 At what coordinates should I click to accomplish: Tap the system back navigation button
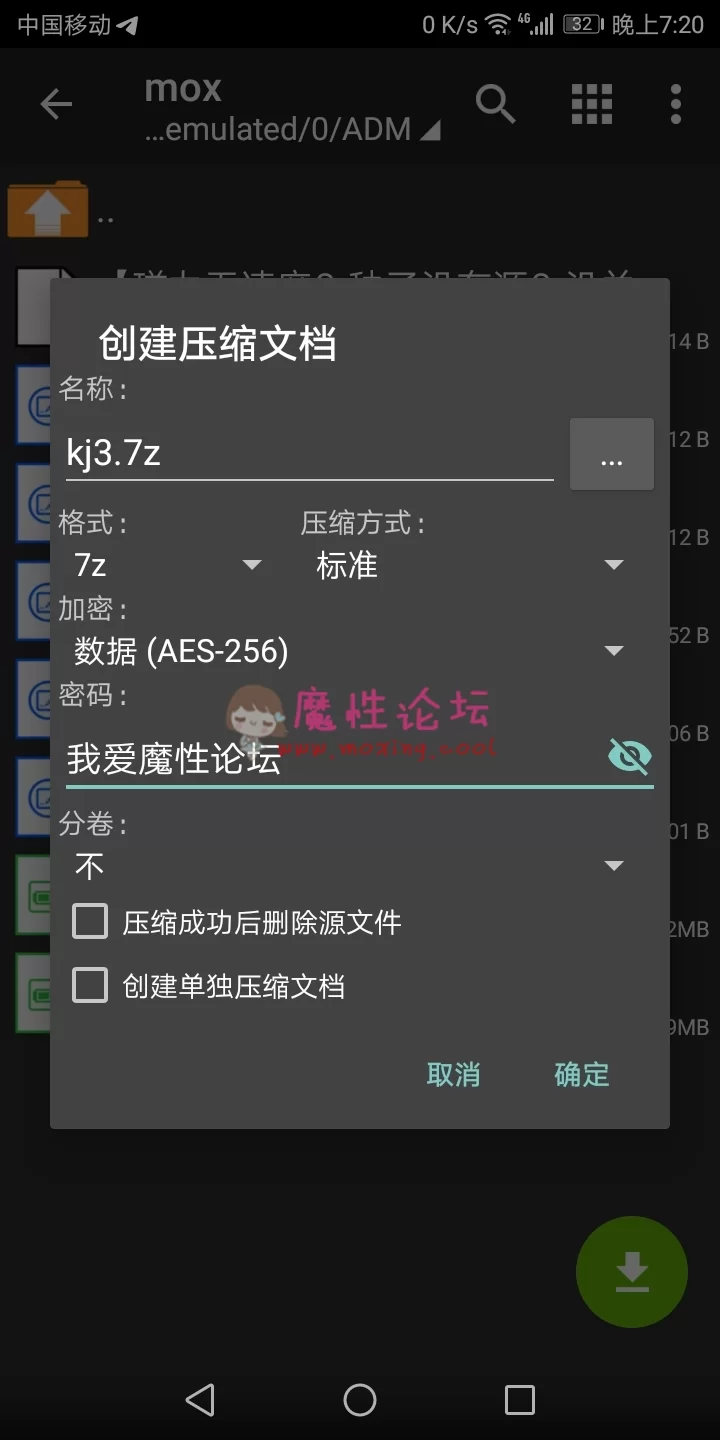click(200, 1399)
